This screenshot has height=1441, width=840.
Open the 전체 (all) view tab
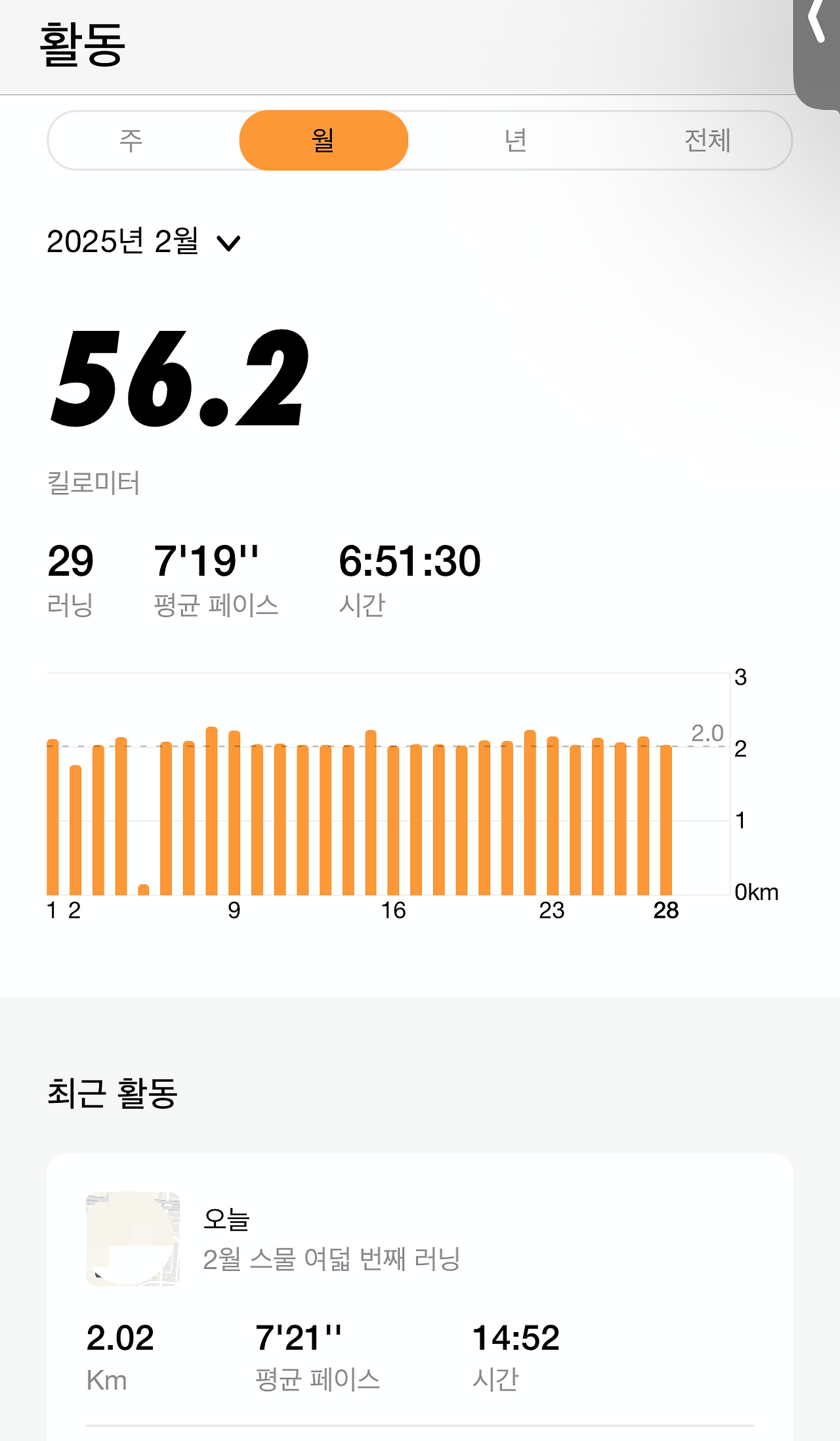tap(707, 139)
